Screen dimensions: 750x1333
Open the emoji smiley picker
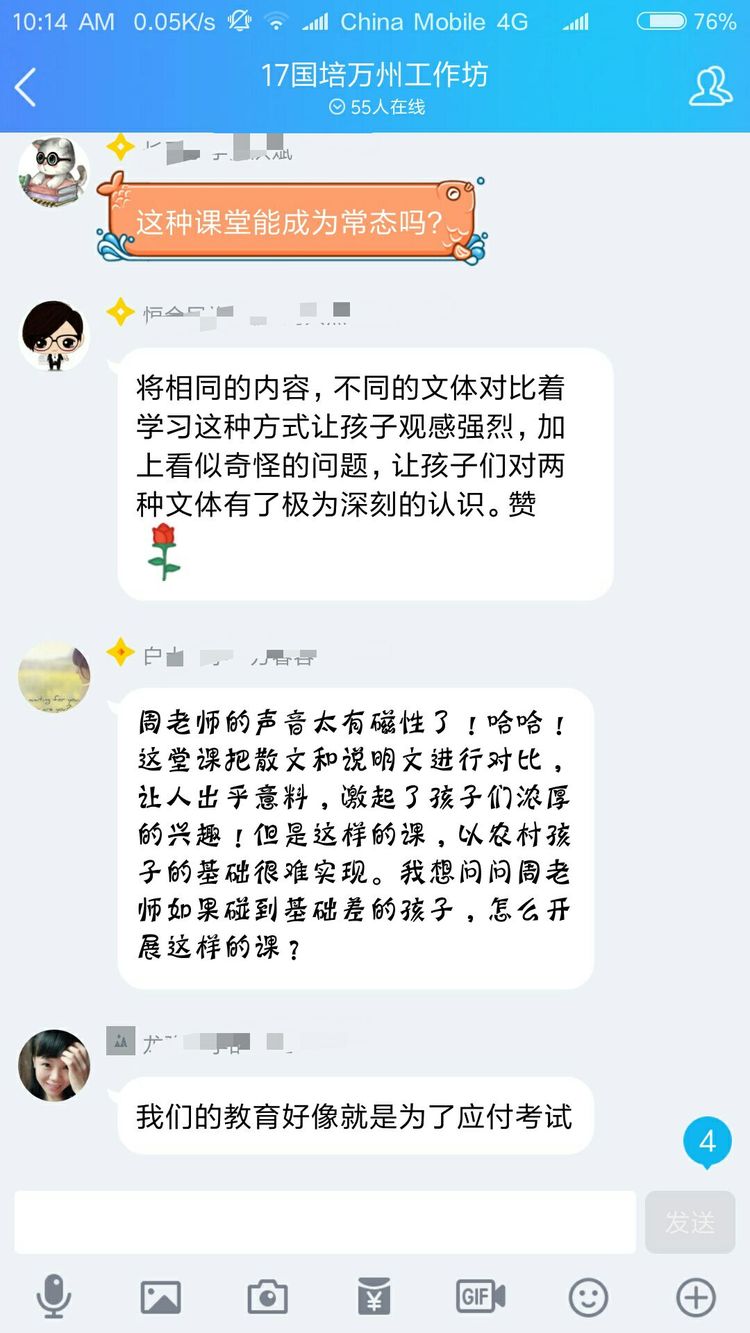click(588, 1297)
